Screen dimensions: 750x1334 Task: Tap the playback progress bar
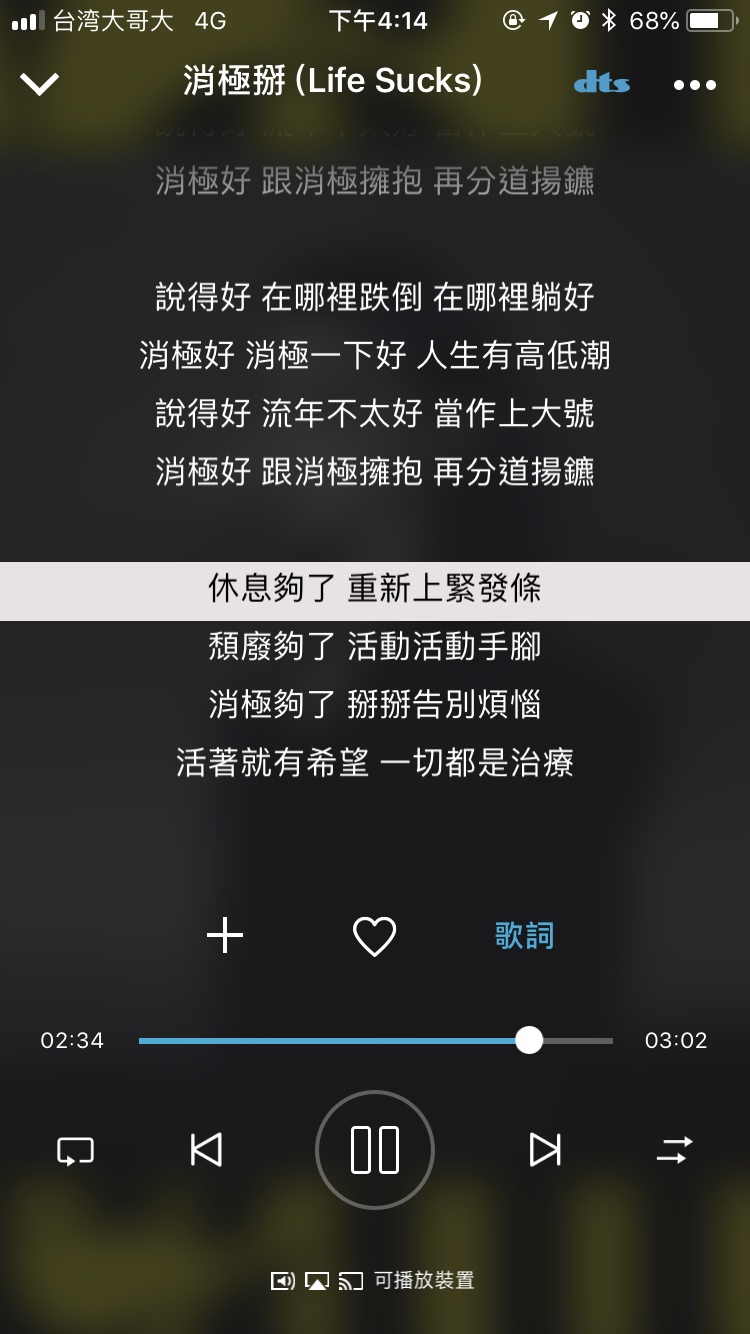[x=376, y=1041]
